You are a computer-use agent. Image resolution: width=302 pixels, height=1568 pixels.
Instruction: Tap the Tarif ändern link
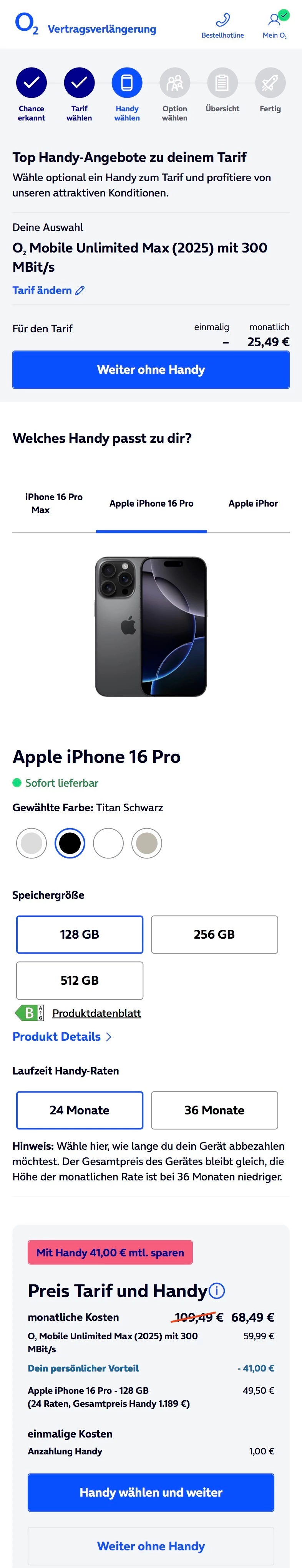pos(49,290)
